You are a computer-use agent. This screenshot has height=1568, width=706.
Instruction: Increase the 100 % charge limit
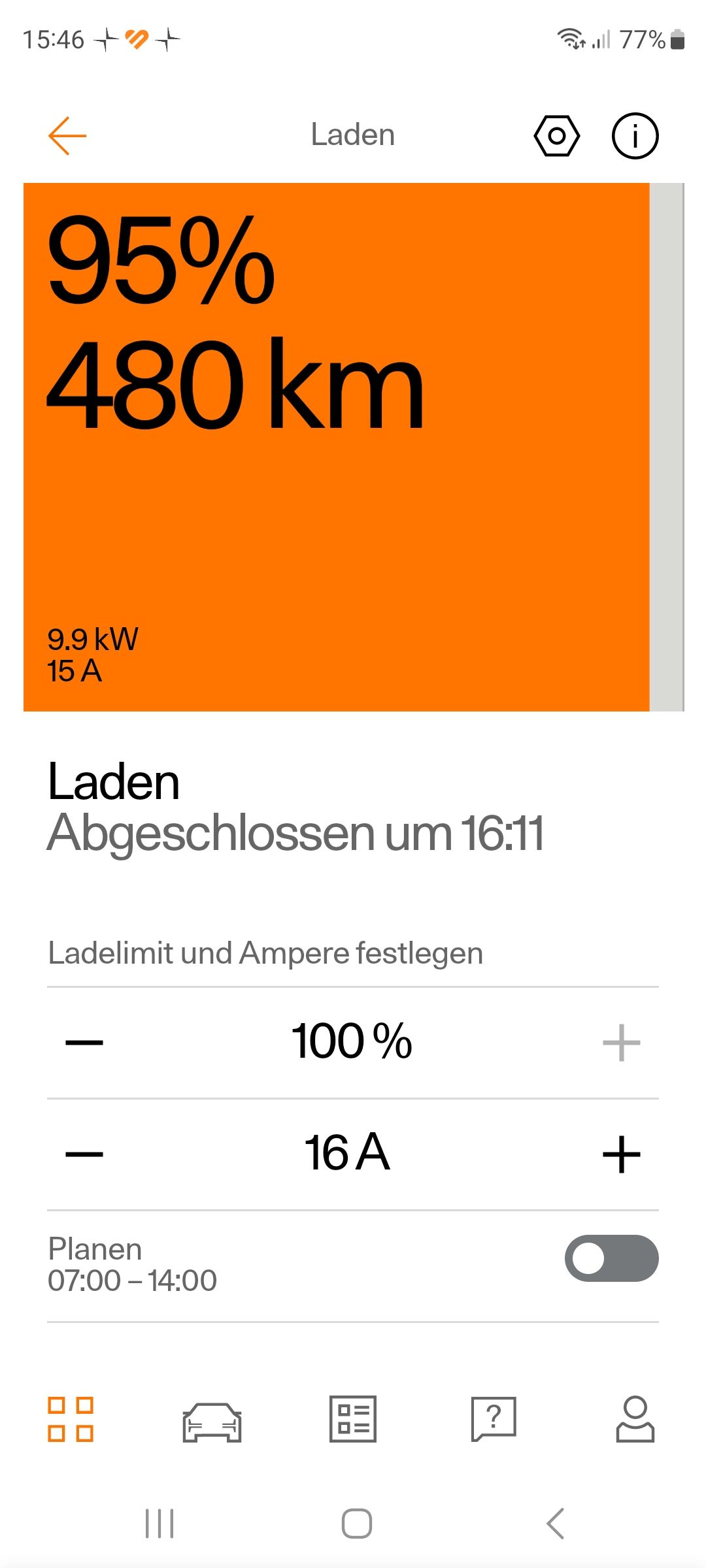[x=621, y=1042]
